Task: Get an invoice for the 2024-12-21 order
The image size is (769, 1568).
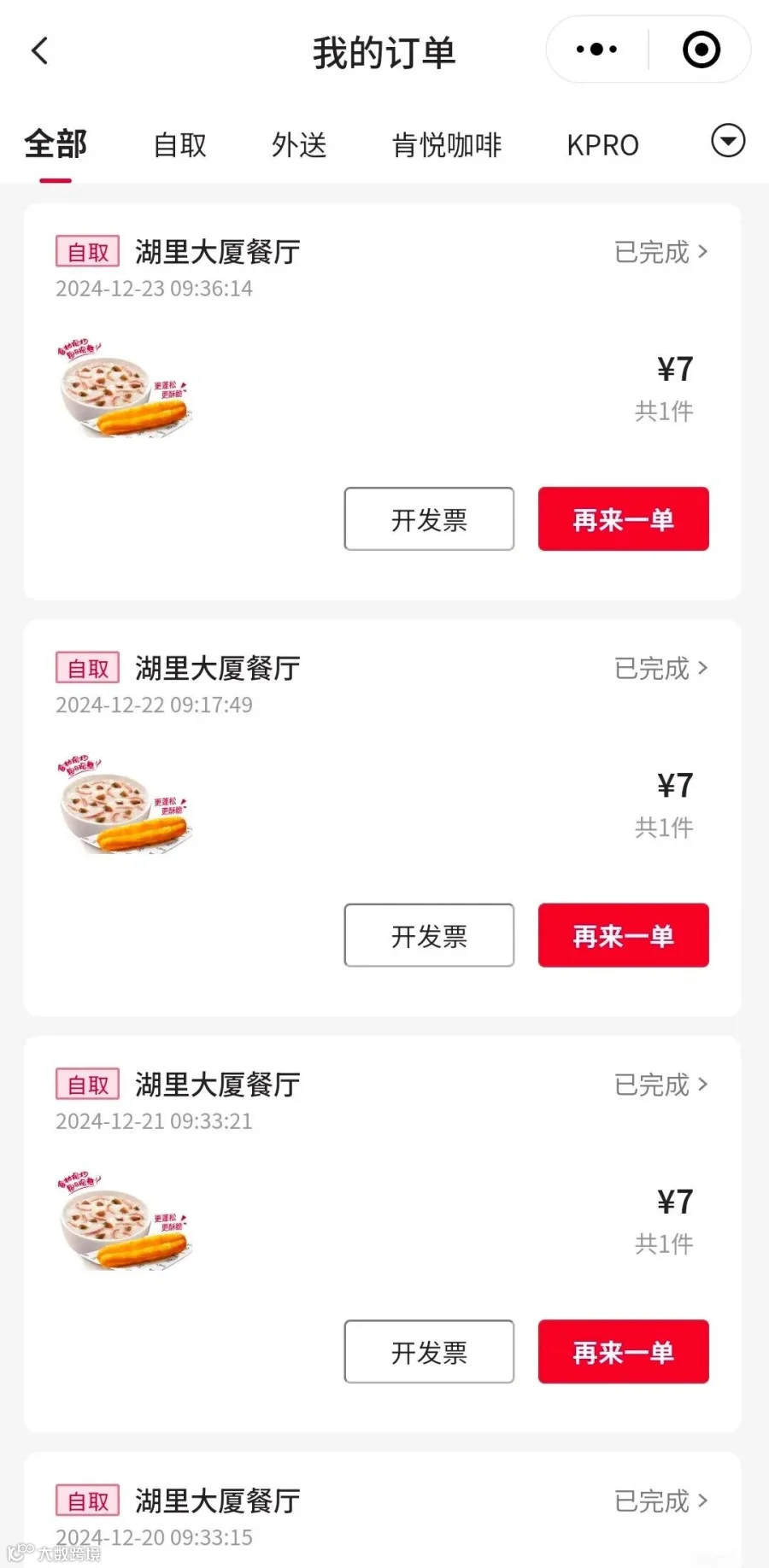Action: click(x=429, y=1352)
